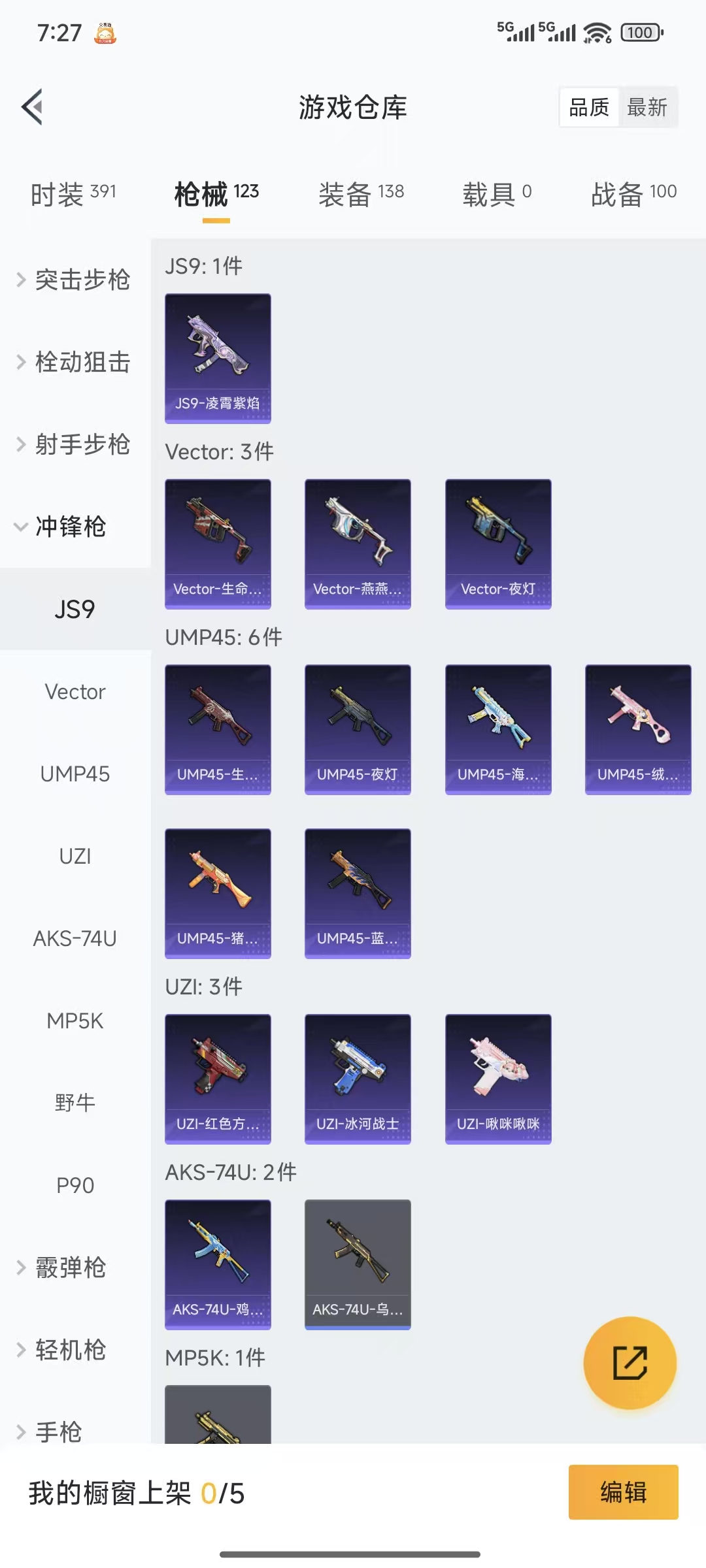
Task: Switch to the 战备 tab
Action: 633,193
